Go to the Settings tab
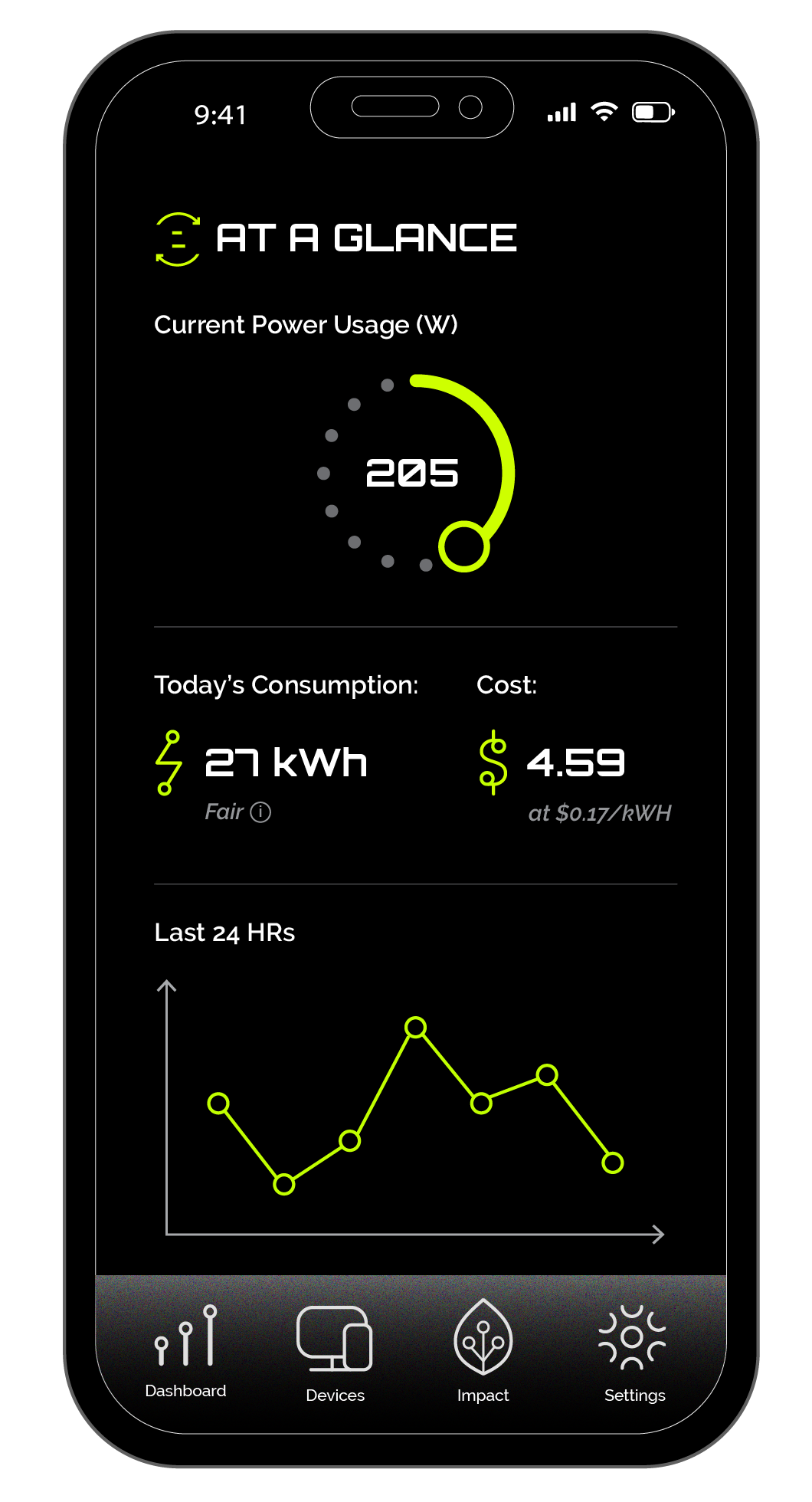Screen dimensions: 812x1502 (x=633, y=1353)
